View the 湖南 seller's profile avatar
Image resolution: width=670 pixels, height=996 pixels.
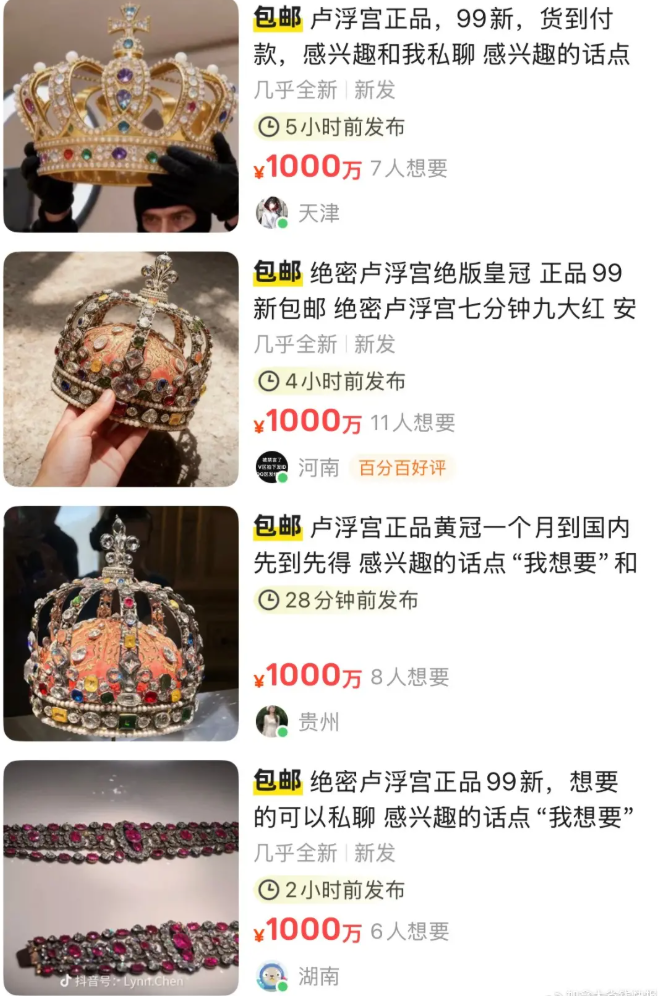tap(271, 975)
